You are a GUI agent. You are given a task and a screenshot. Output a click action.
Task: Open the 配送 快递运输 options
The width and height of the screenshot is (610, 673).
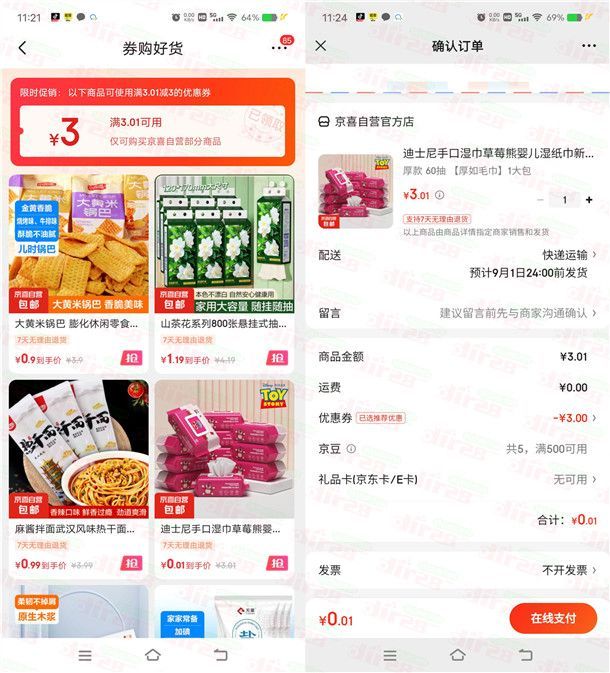pos(571,255)
